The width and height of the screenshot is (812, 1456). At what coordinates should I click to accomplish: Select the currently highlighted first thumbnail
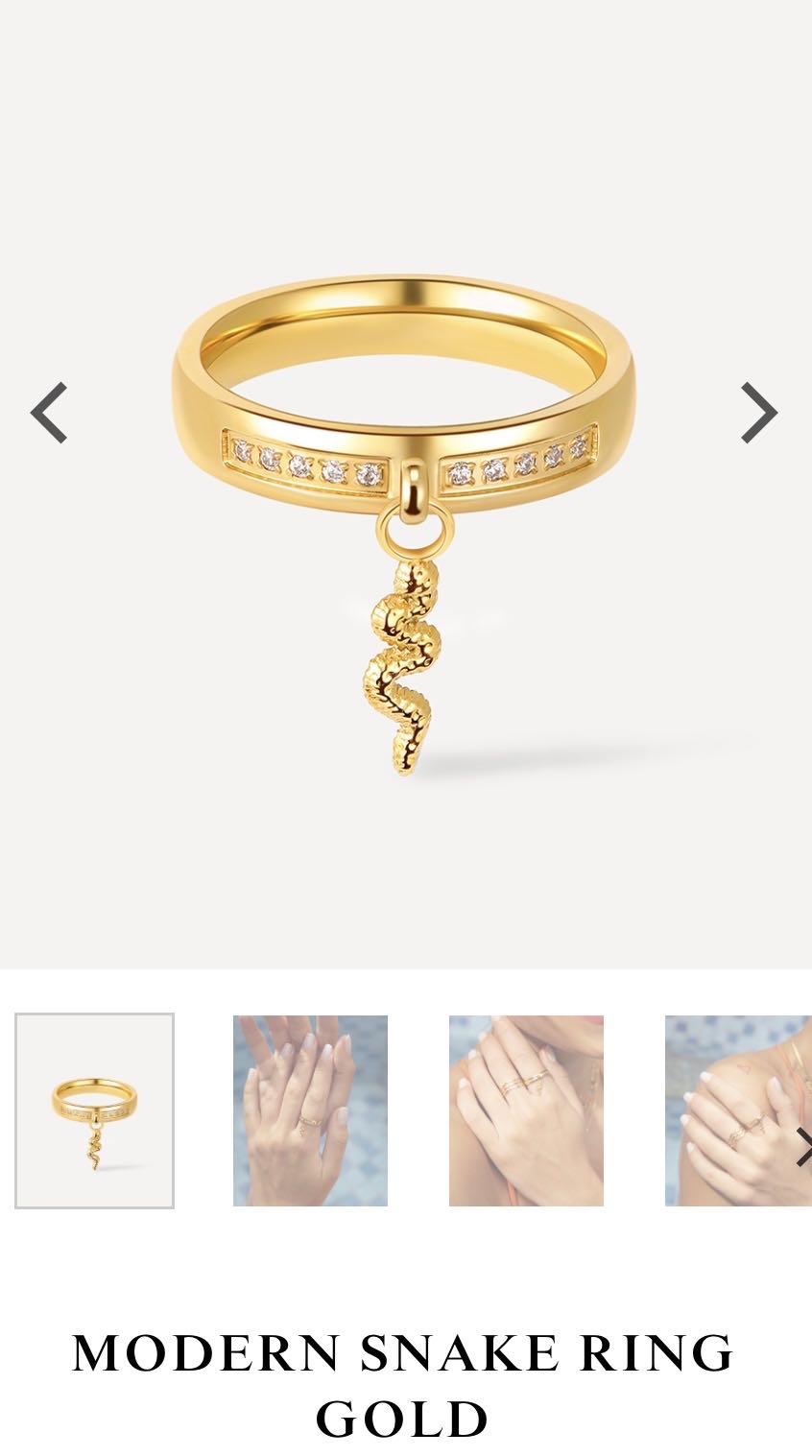tap(93, 1110)
